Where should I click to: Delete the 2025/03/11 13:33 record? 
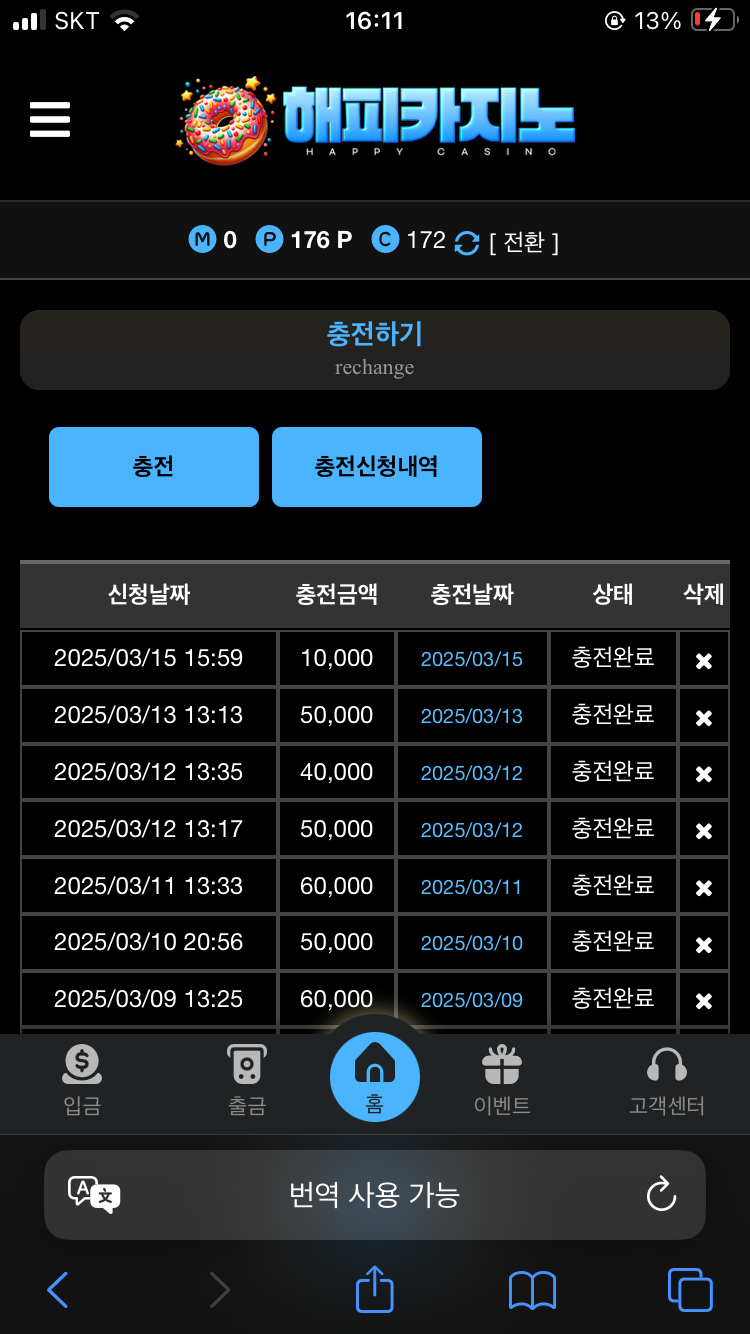(704, 888)
